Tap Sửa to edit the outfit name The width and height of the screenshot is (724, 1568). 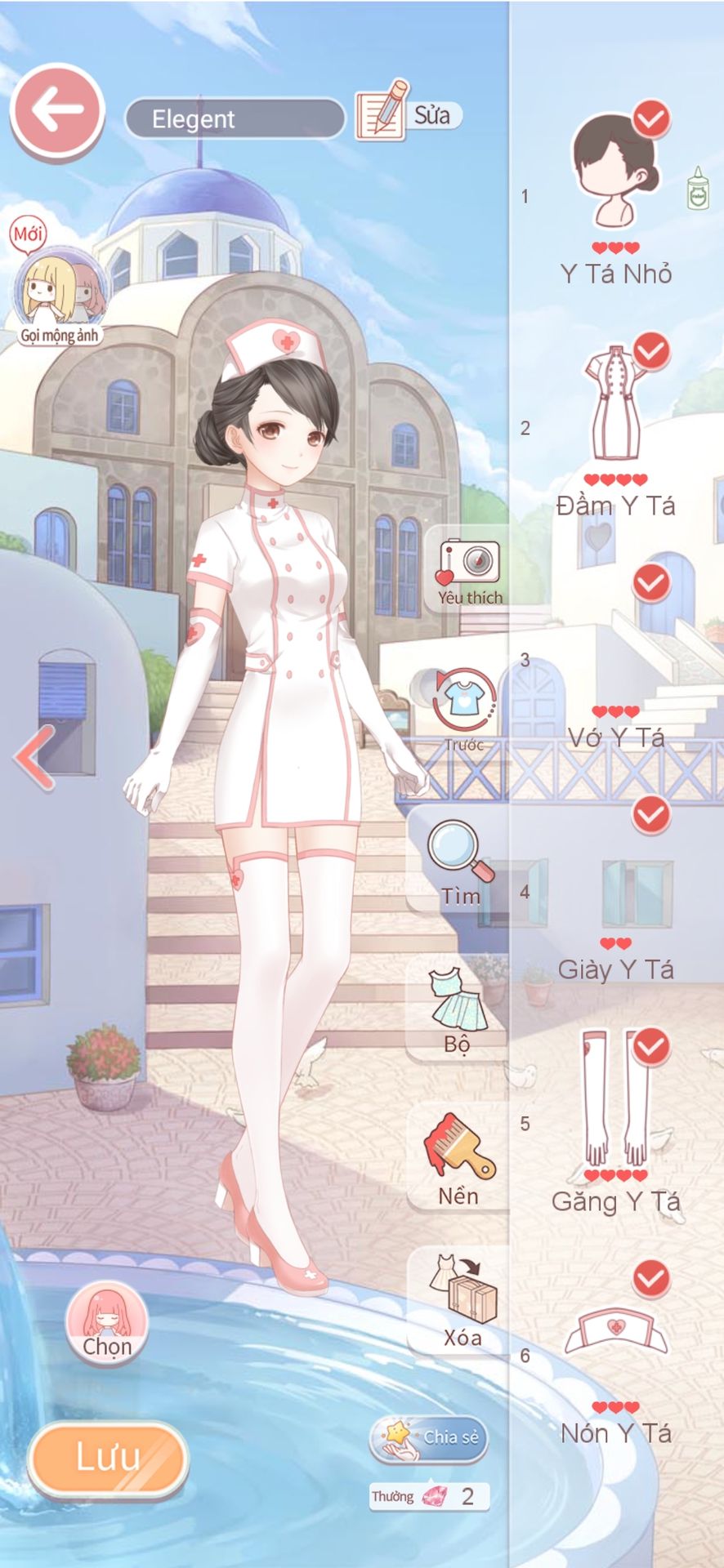click(x=409, y=113)
